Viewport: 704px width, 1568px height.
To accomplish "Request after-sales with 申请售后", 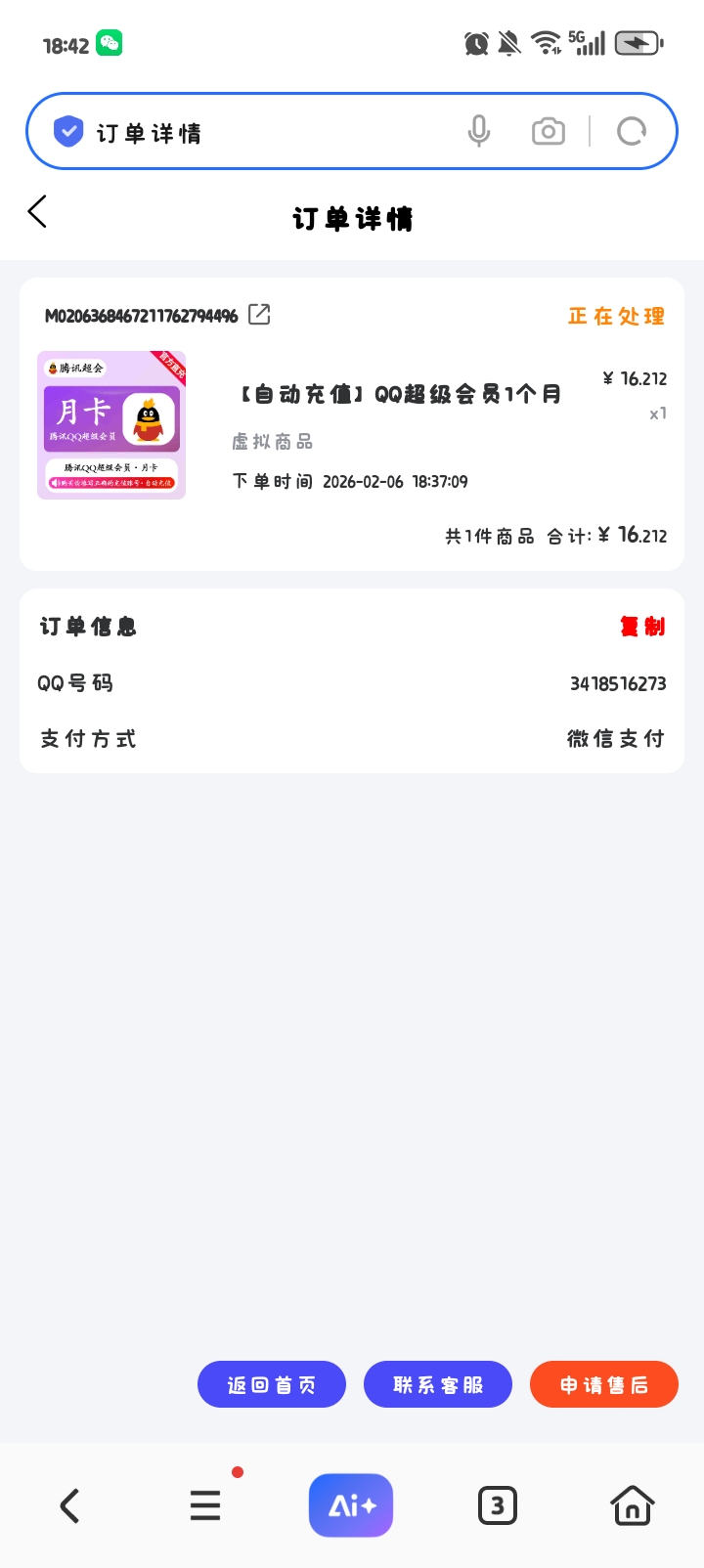I will (x=604, y=1384).
